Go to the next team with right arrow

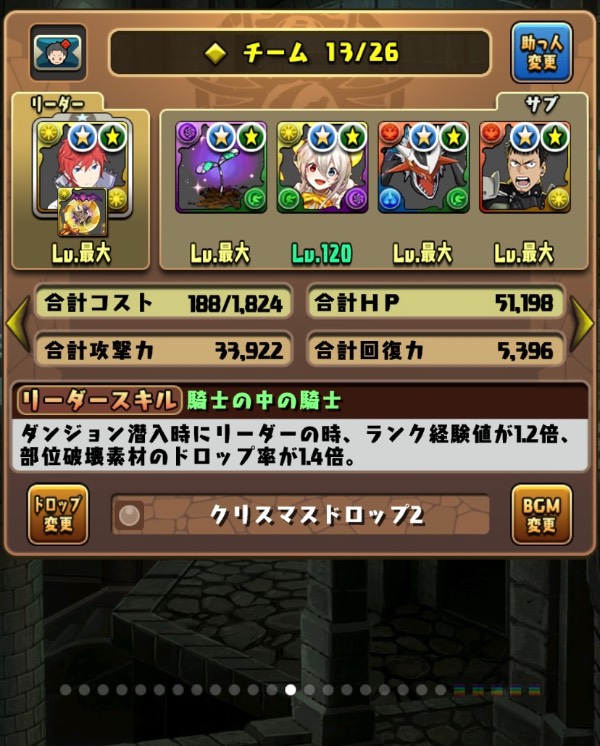tap(583, 324)
